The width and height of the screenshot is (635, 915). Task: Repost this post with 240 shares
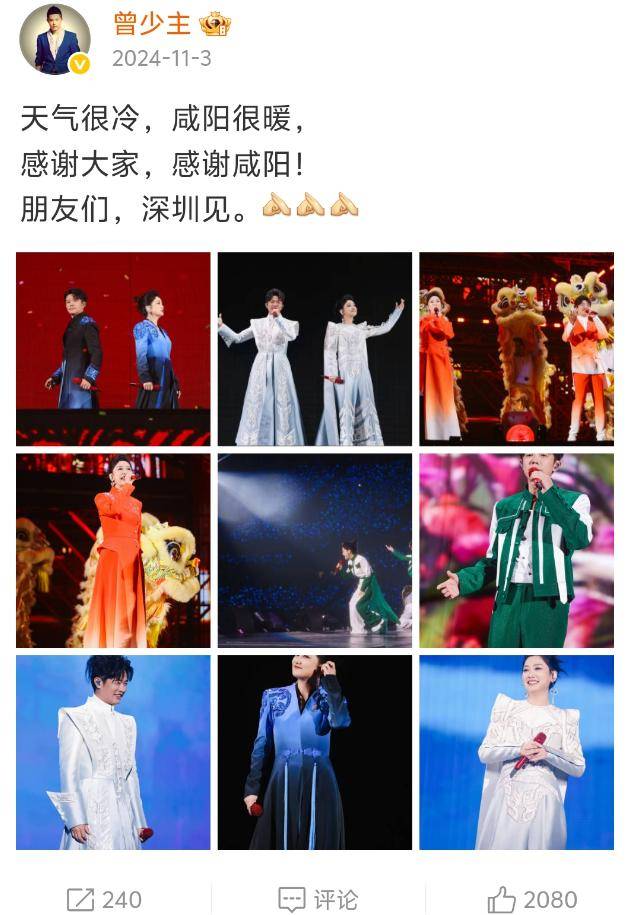[x=104, y=899]
